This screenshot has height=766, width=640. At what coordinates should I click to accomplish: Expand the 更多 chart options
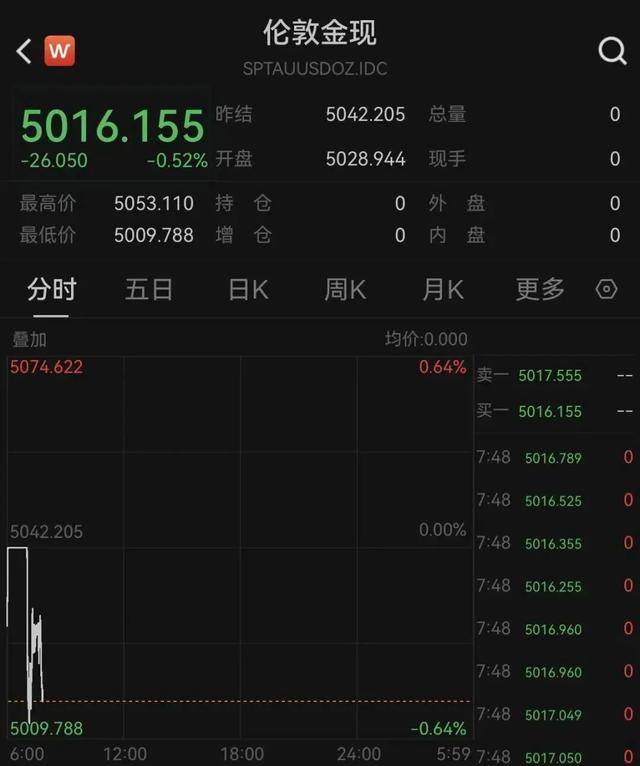pyautogui.click(x=540, y=290)
